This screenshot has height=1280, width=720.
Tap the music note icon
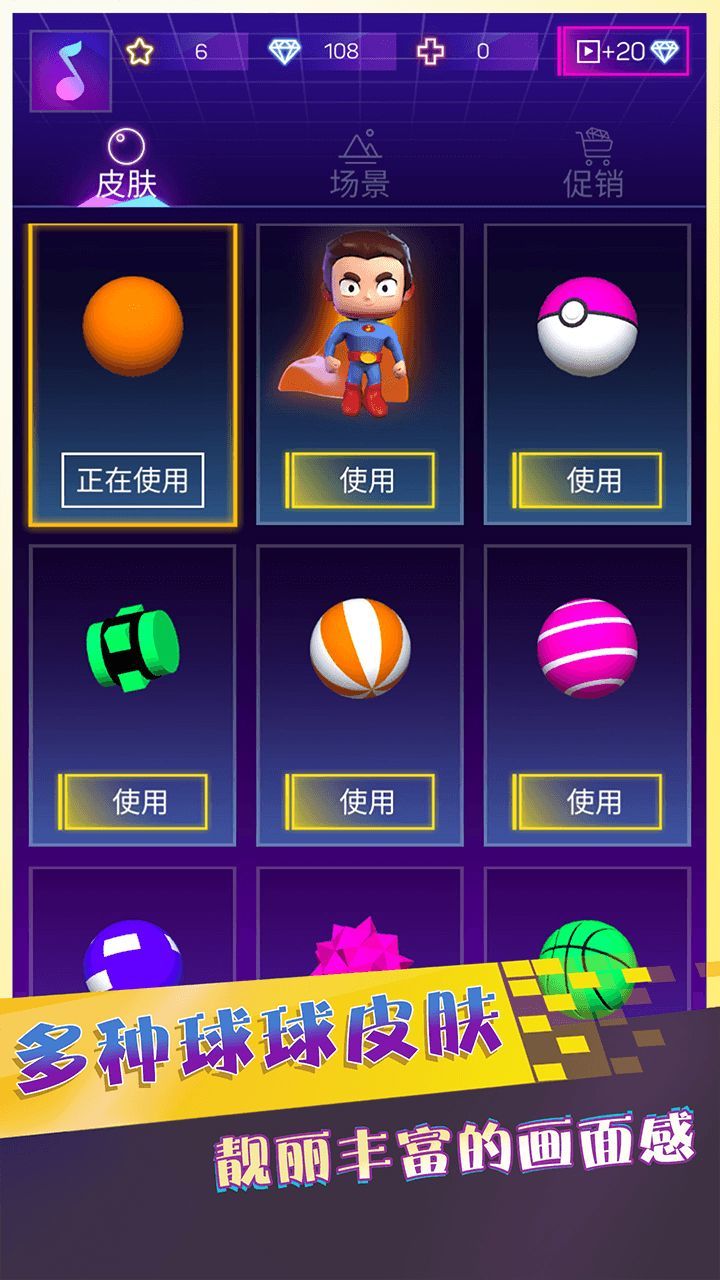pos(70,71)
